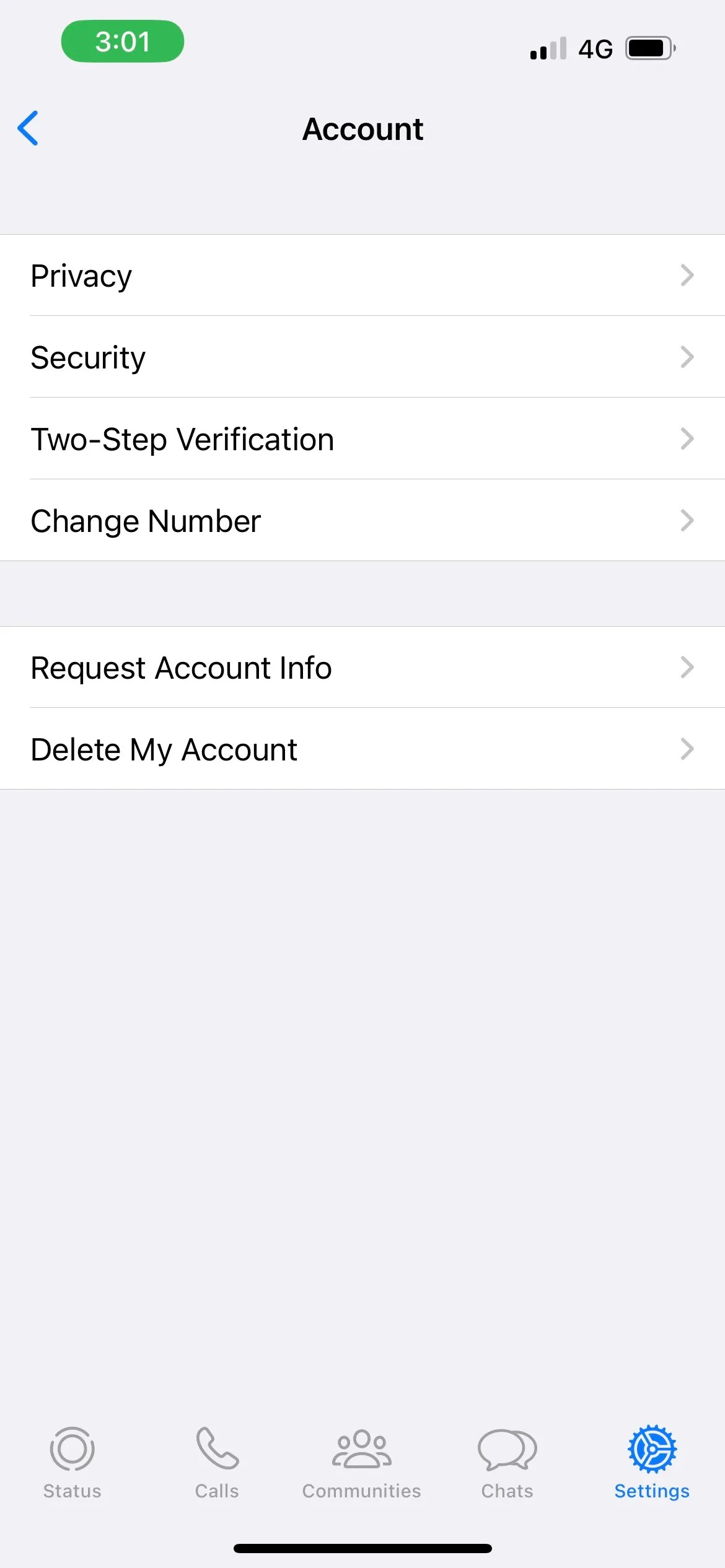The image size is (725, 1568).
Task: Open the Privacy settings row
Action: (x=81, y=276)
